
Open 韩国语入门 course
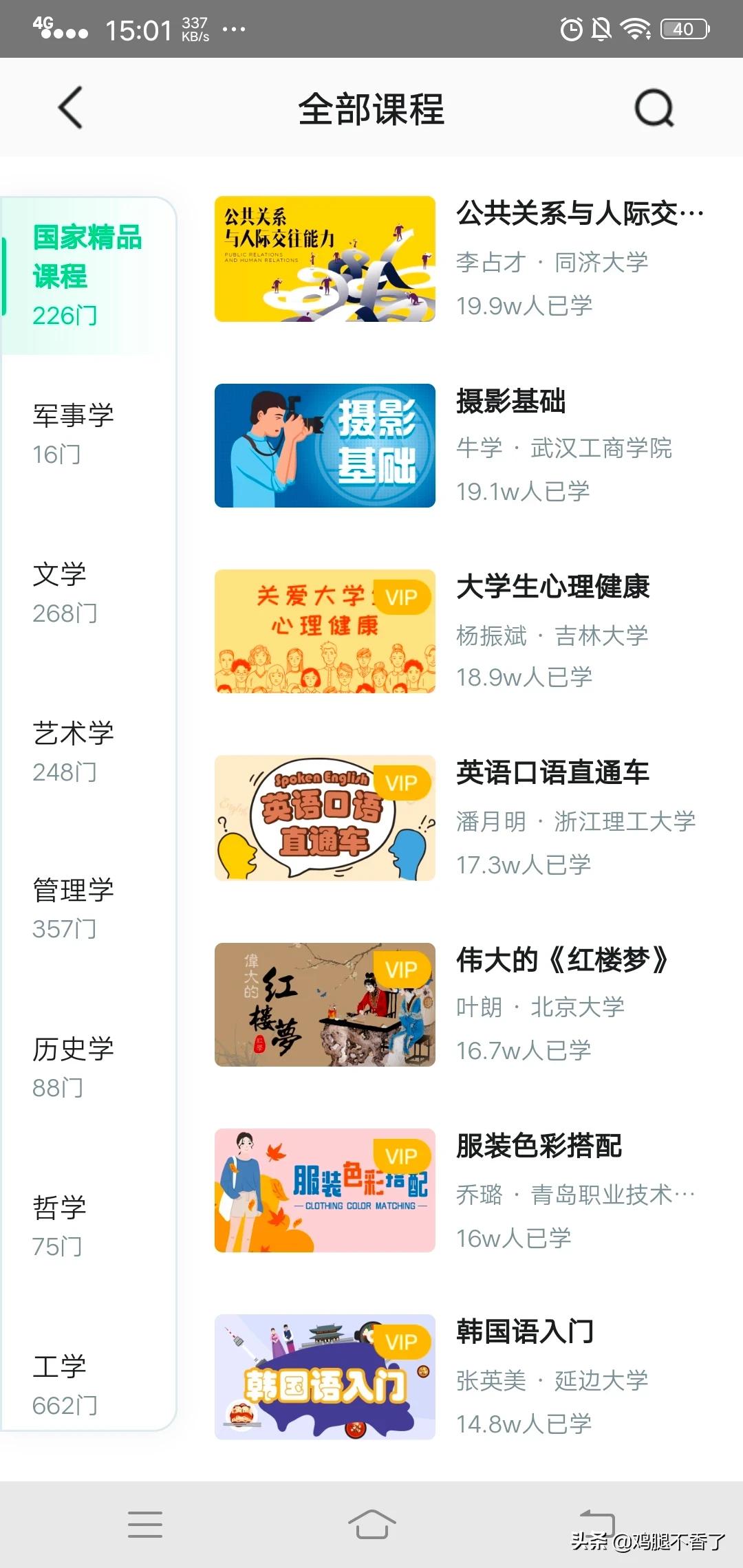click(524, 1332)
